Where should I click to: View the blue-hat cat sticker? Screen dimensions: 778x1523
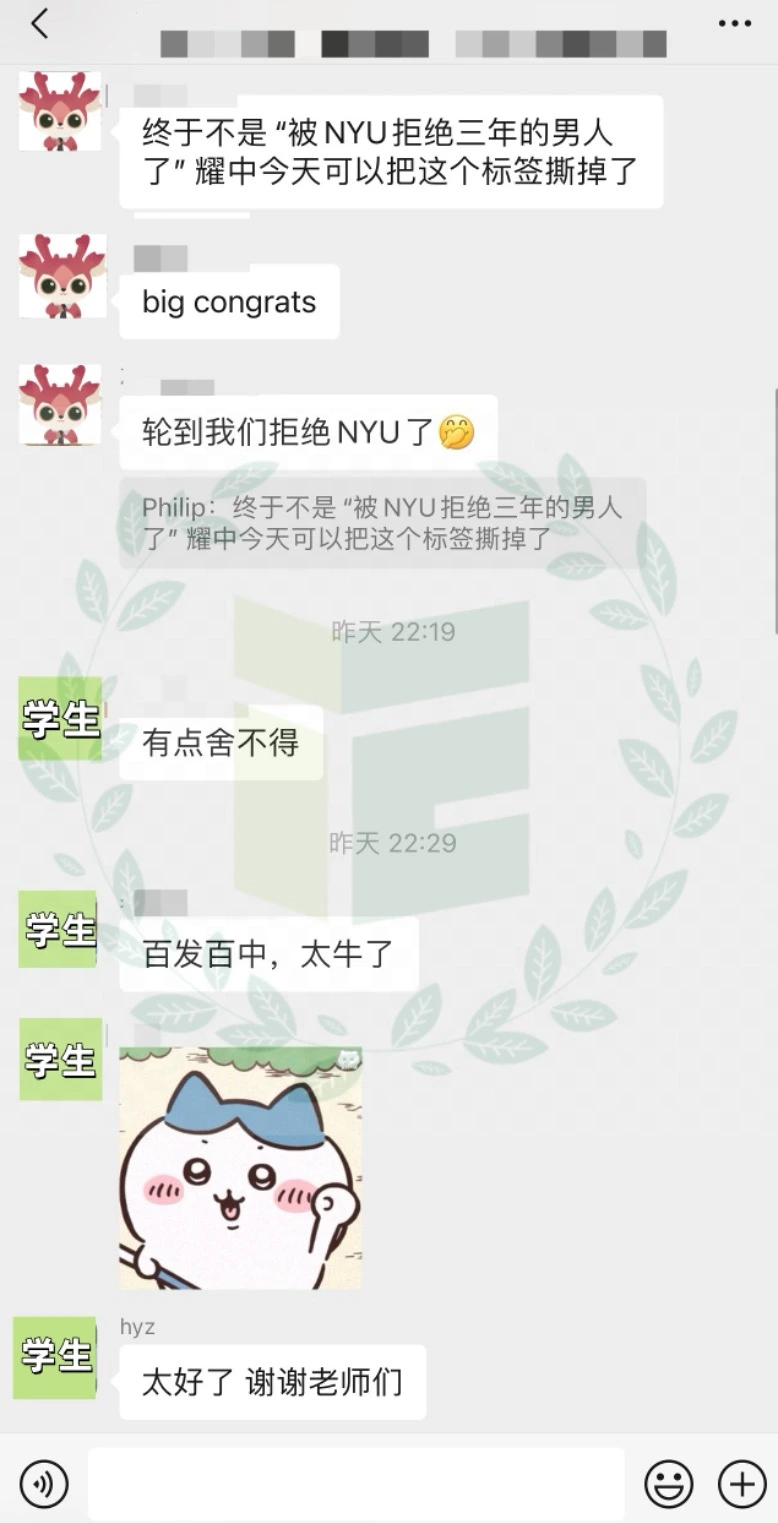pyautogui.click(x=241, y=1167)
